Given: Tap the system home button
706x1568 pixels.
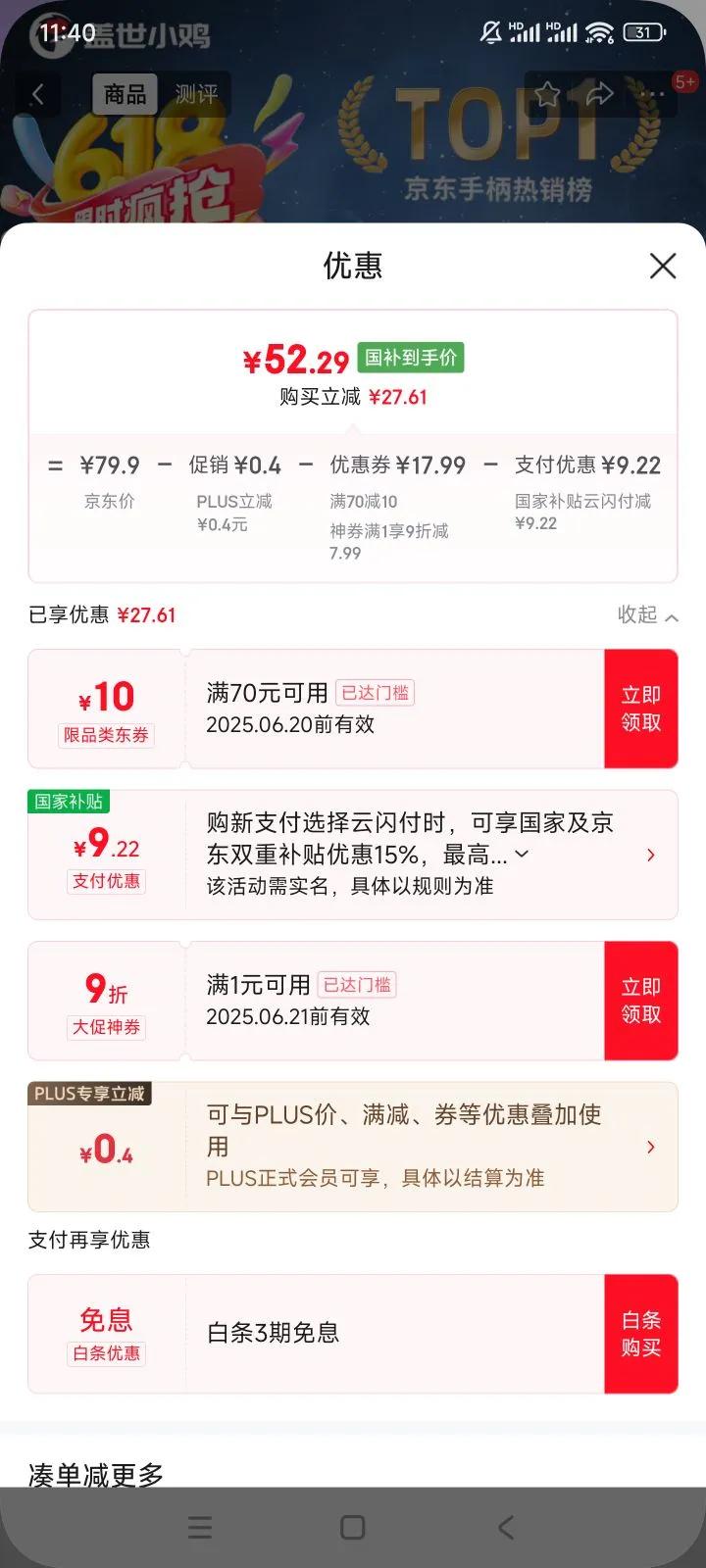Looking at the screenshot, I should coord(353,1527).
